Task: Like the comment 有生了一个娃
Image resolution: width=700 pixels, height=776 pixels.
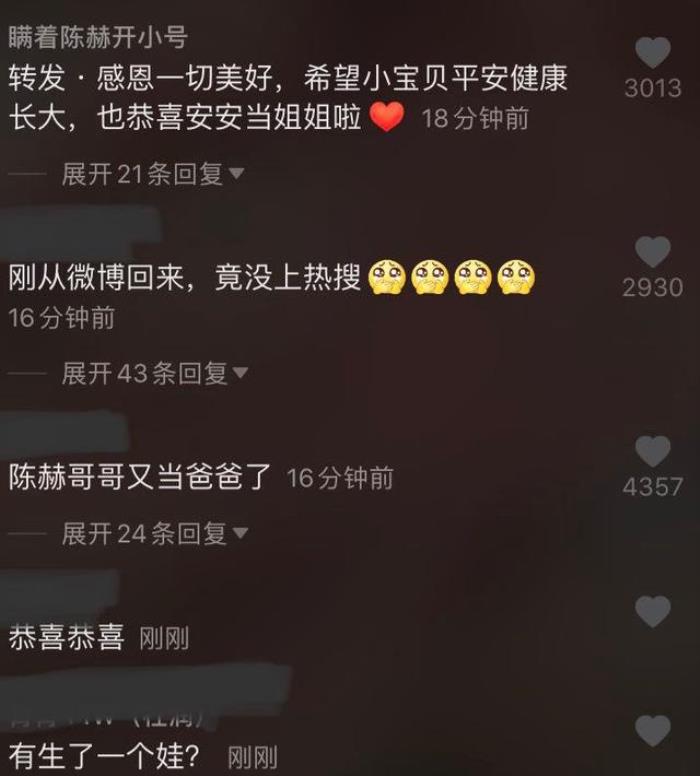Action: (x=653, y=731)
